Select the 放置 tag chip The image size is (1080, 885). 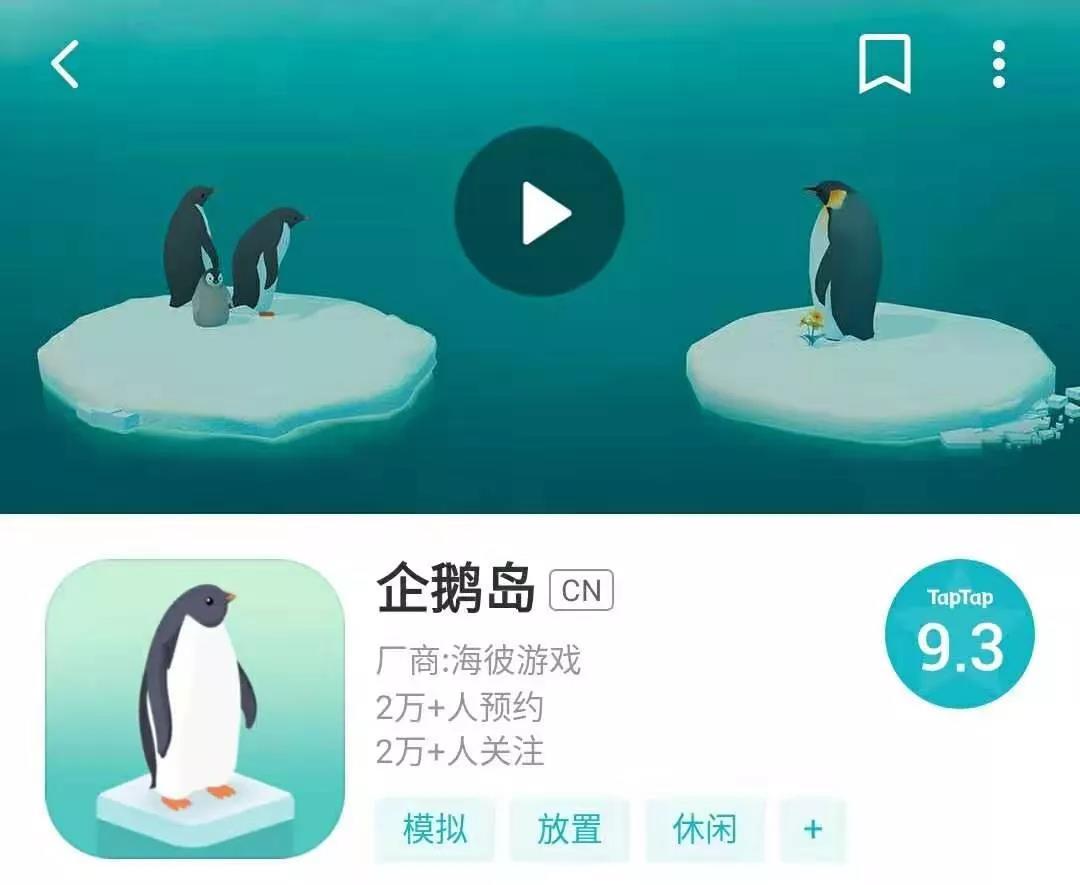coord(569,829)
